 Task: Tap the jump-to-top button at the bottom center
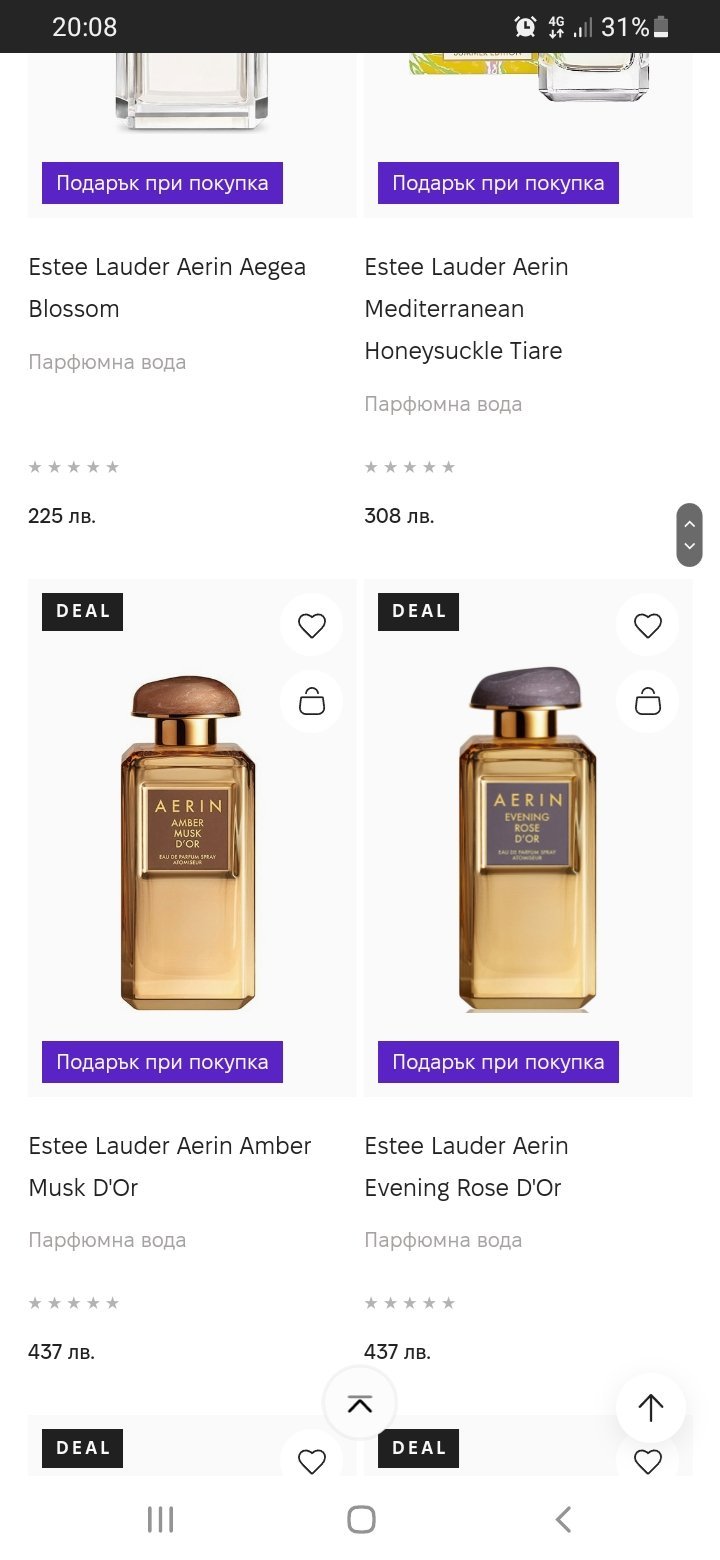point(360,1403)
